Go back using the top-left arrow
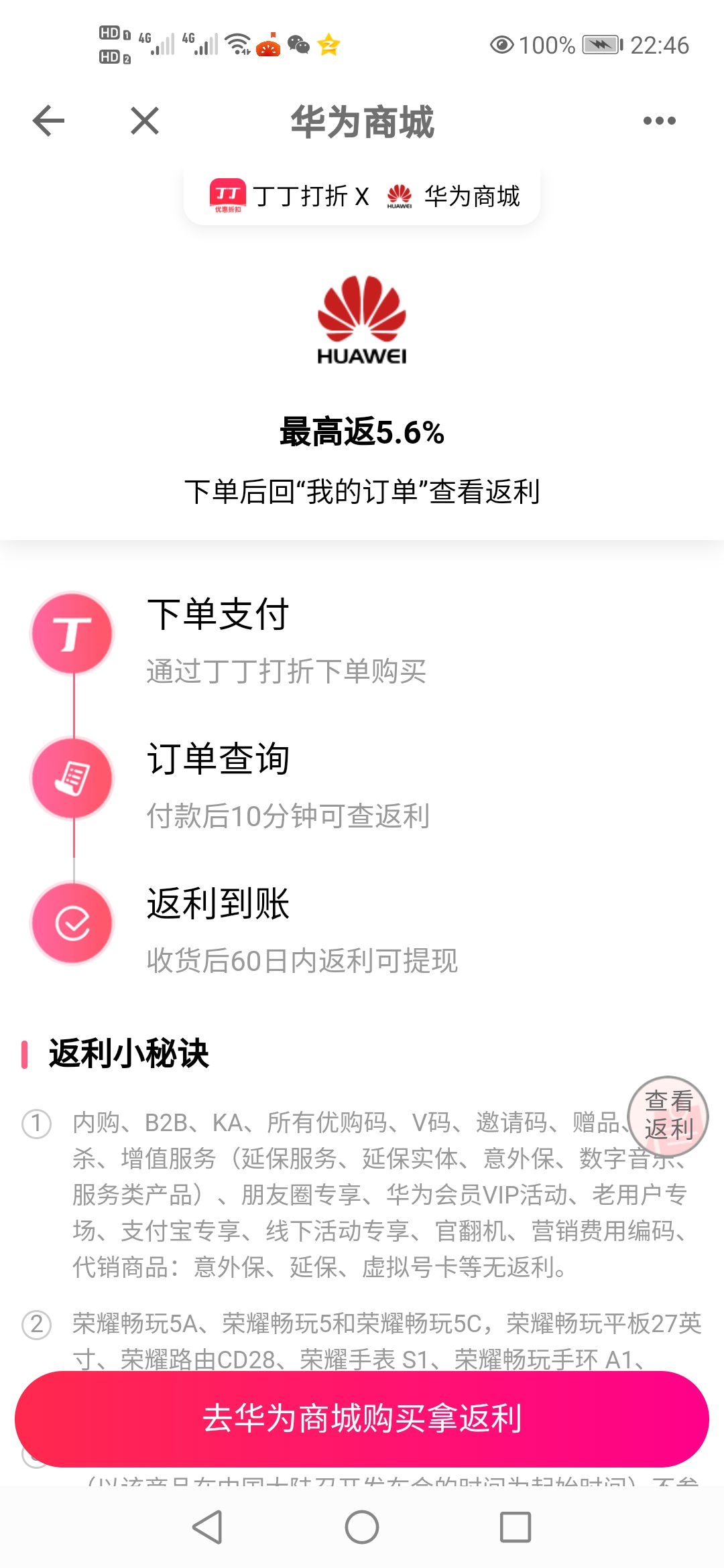Image resolution: width=724 pixels, height=1568 pixels. click(x=48, y=121)
